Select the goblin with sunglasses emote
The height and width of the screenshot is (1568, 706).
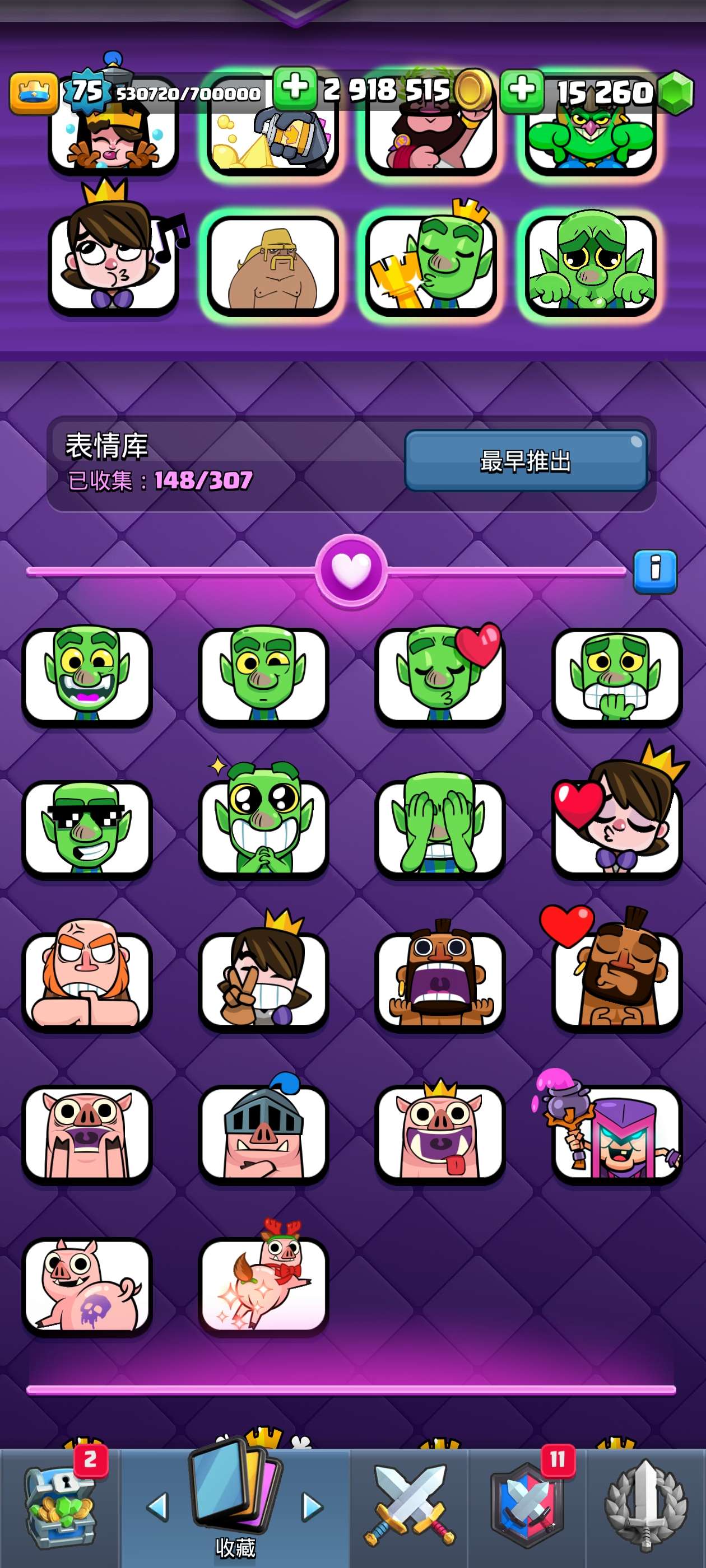point(87,829)
